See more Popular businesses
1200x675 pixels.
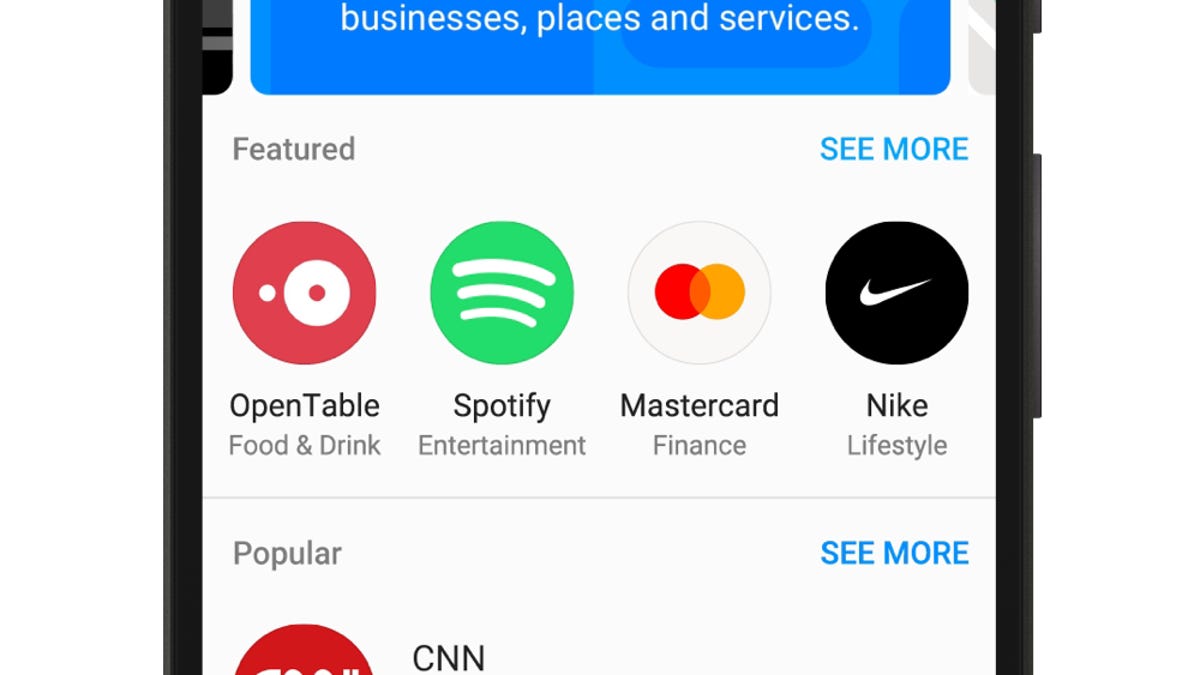point(894,553)
